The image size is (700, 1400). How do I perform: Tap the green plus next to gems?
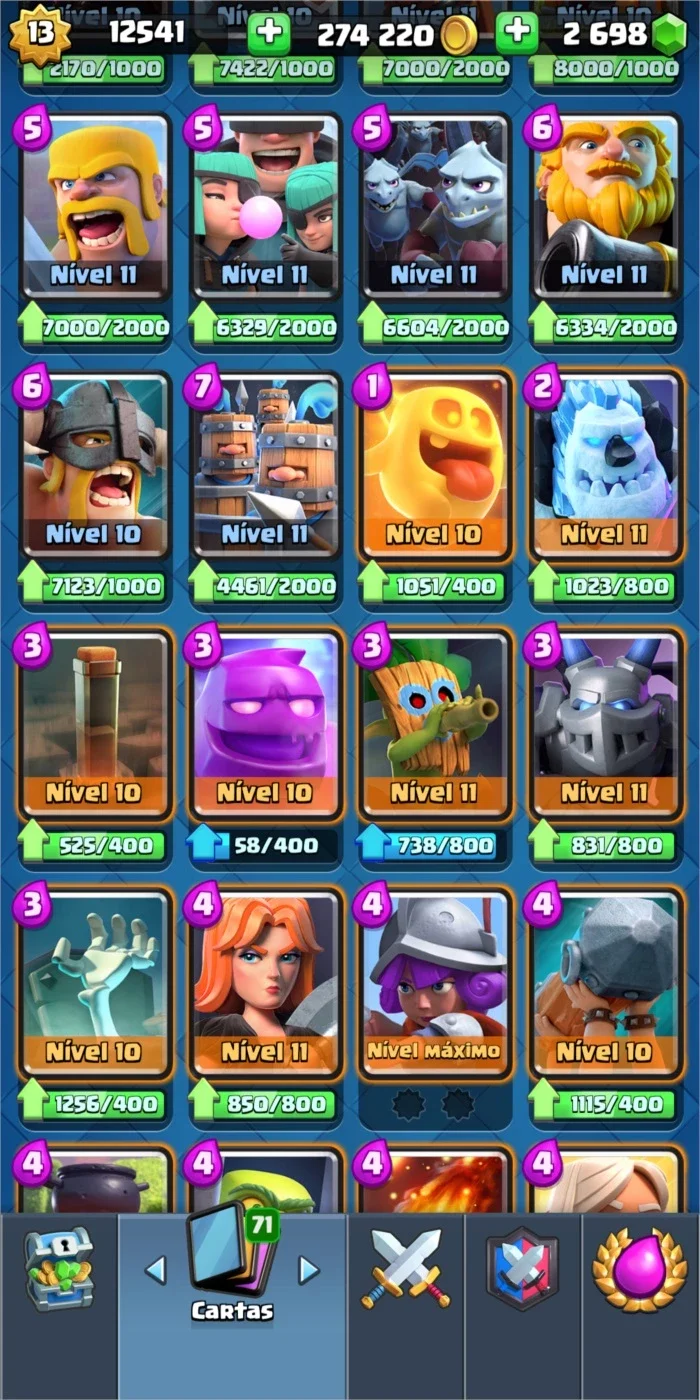517,34
